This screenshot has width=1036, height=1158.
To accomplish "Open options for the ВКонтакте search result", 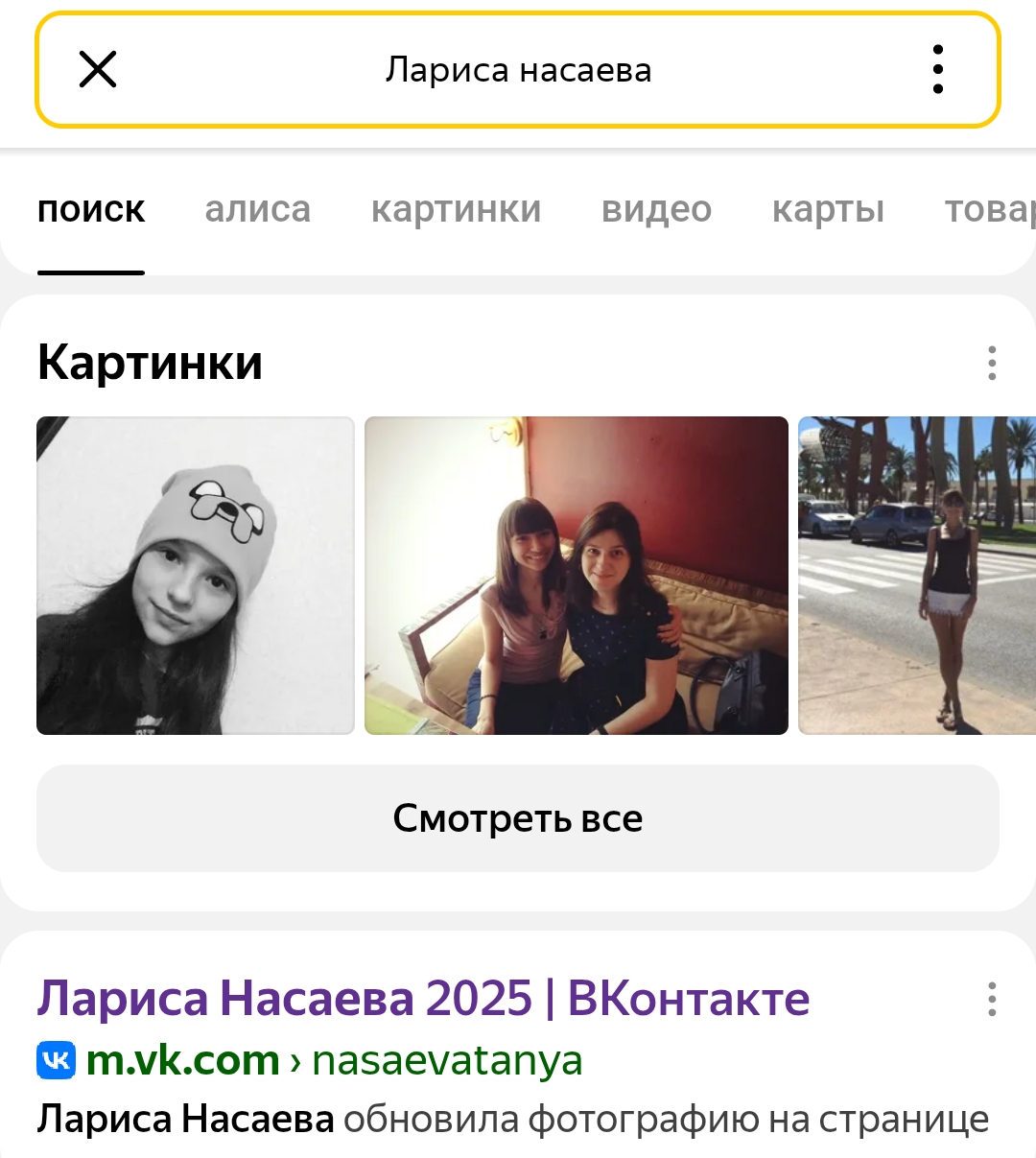I will coord(992,999).
